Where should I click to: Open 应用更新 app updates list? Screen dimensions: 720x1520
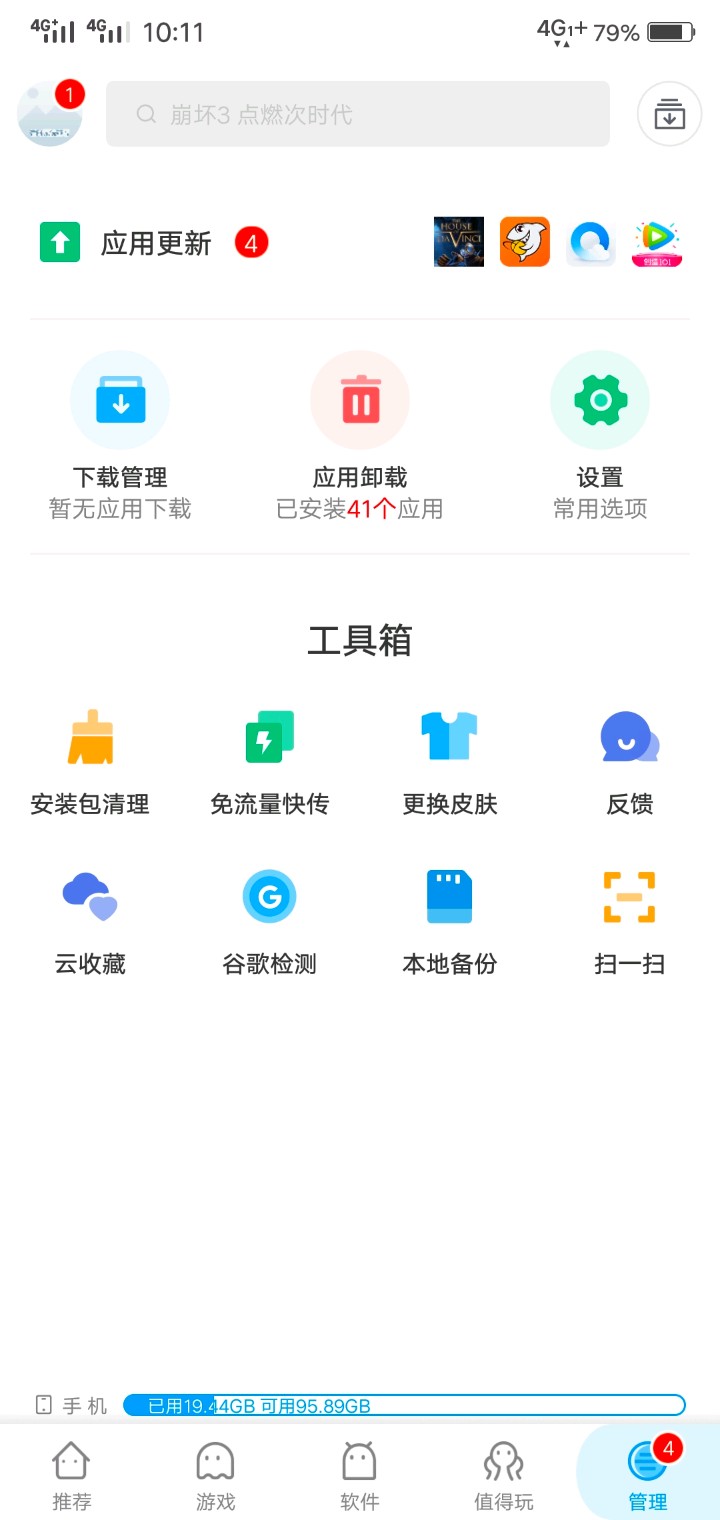[x=155, y=243]
